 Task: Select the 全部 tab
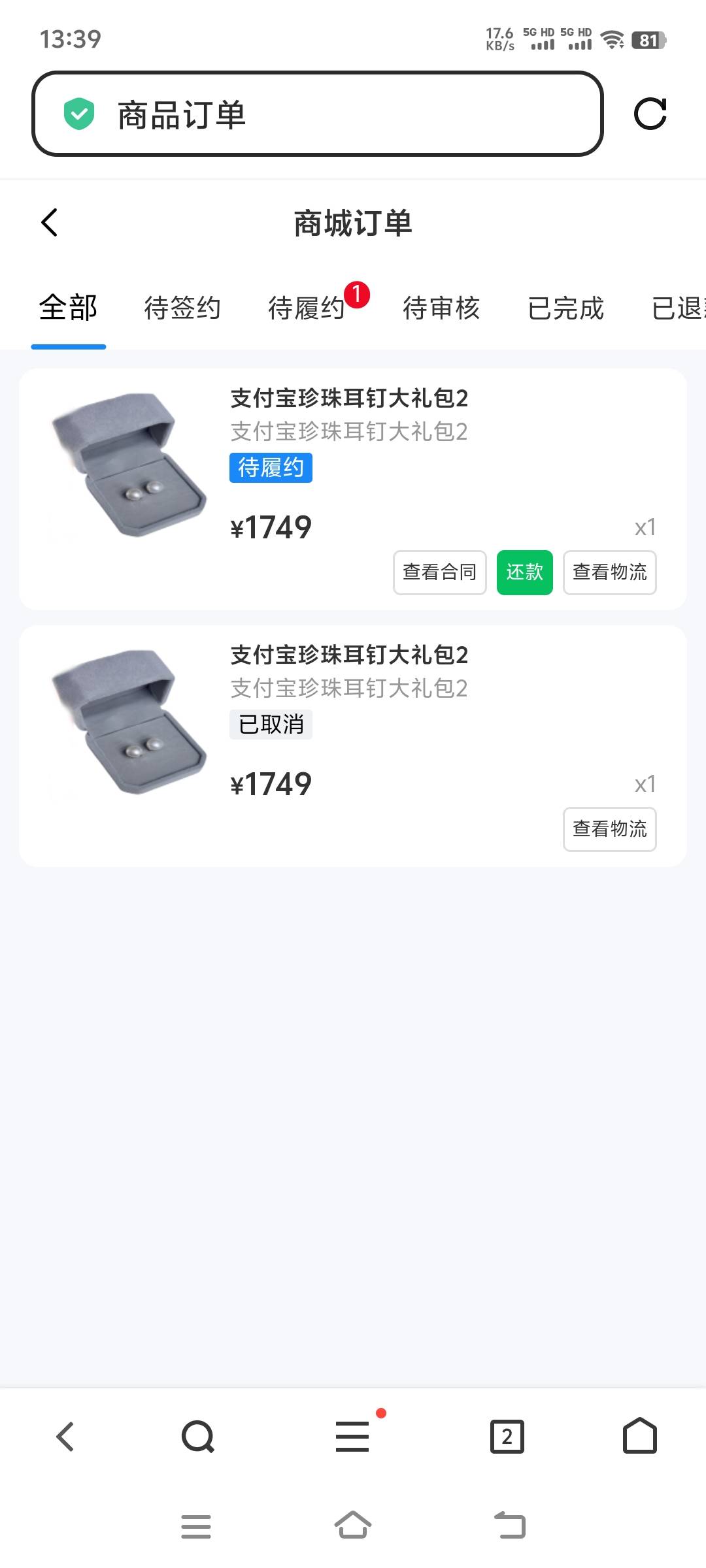[68, 308]
